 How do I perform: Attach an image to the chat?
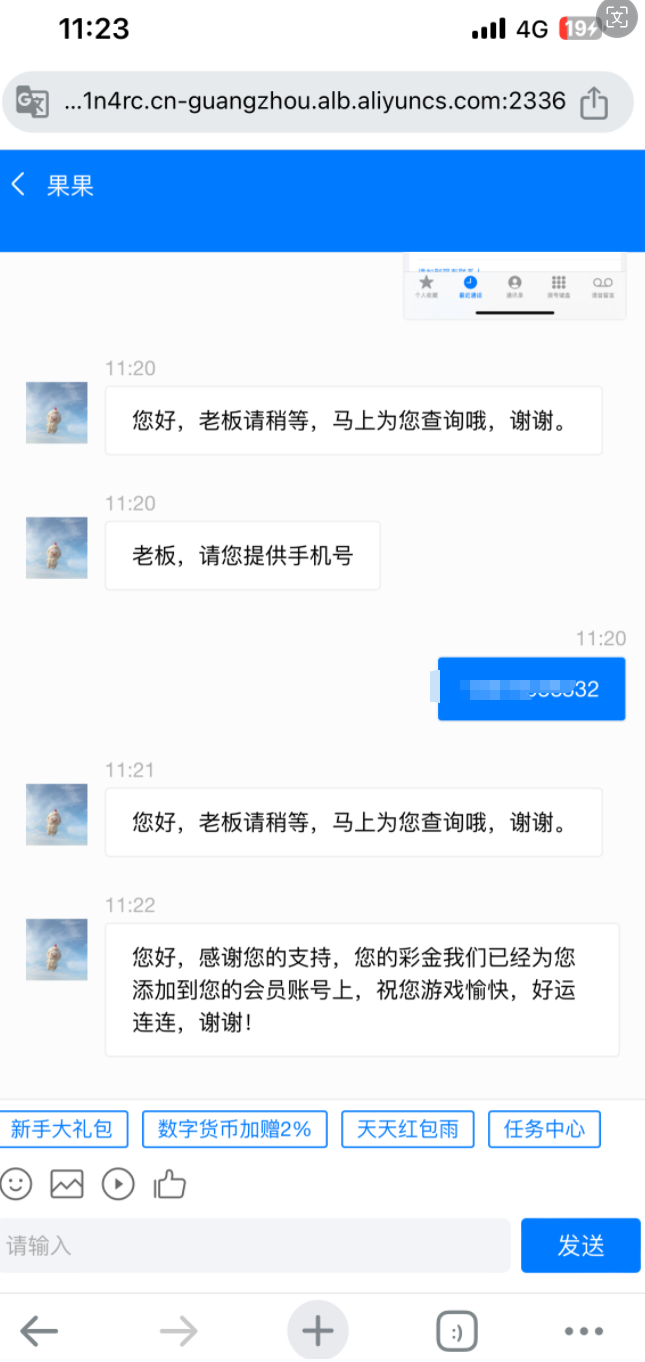click(x=67, y=1185)
